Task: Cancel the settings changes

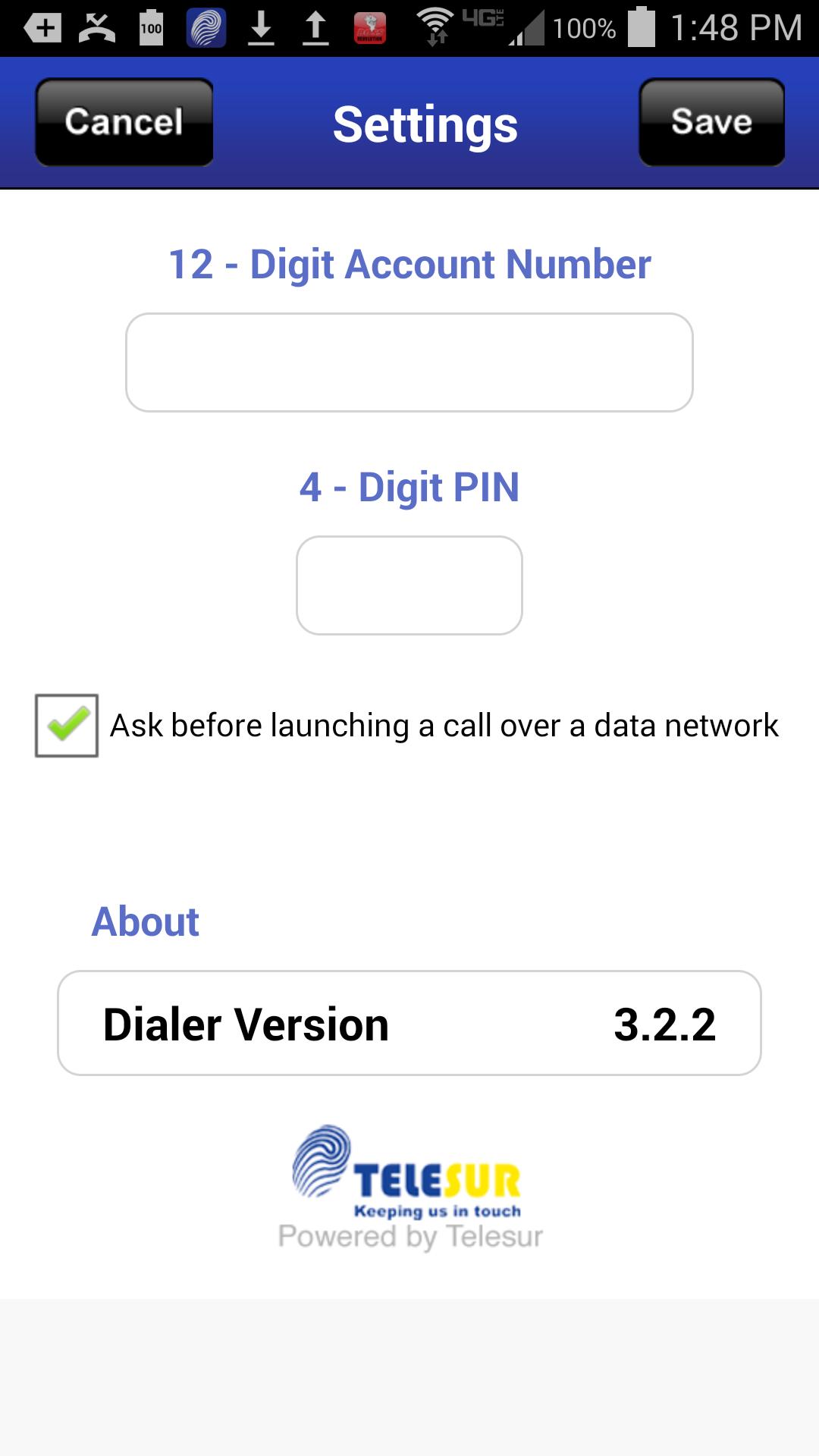Action: pyautogui.click(x=124, y=122)
